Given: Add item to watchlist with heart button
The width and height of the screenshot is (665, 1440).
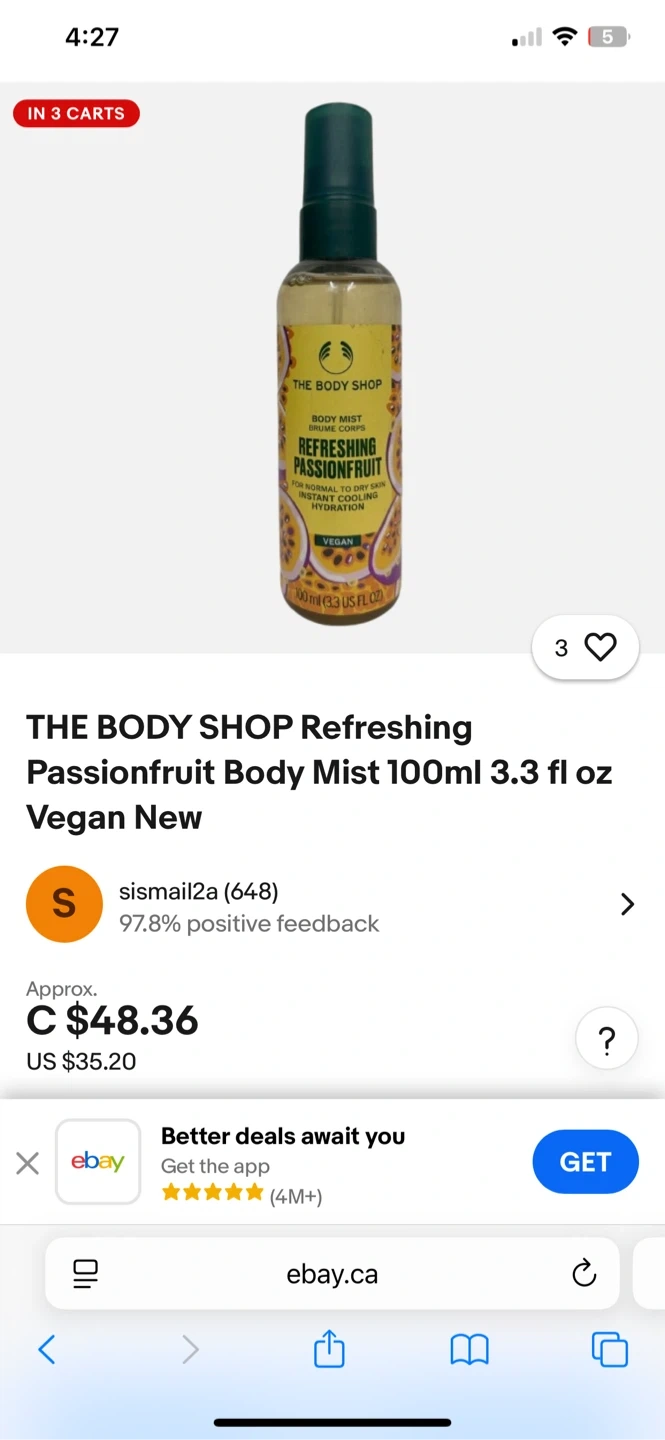Looking at the screenshot, I should point(585,648).
